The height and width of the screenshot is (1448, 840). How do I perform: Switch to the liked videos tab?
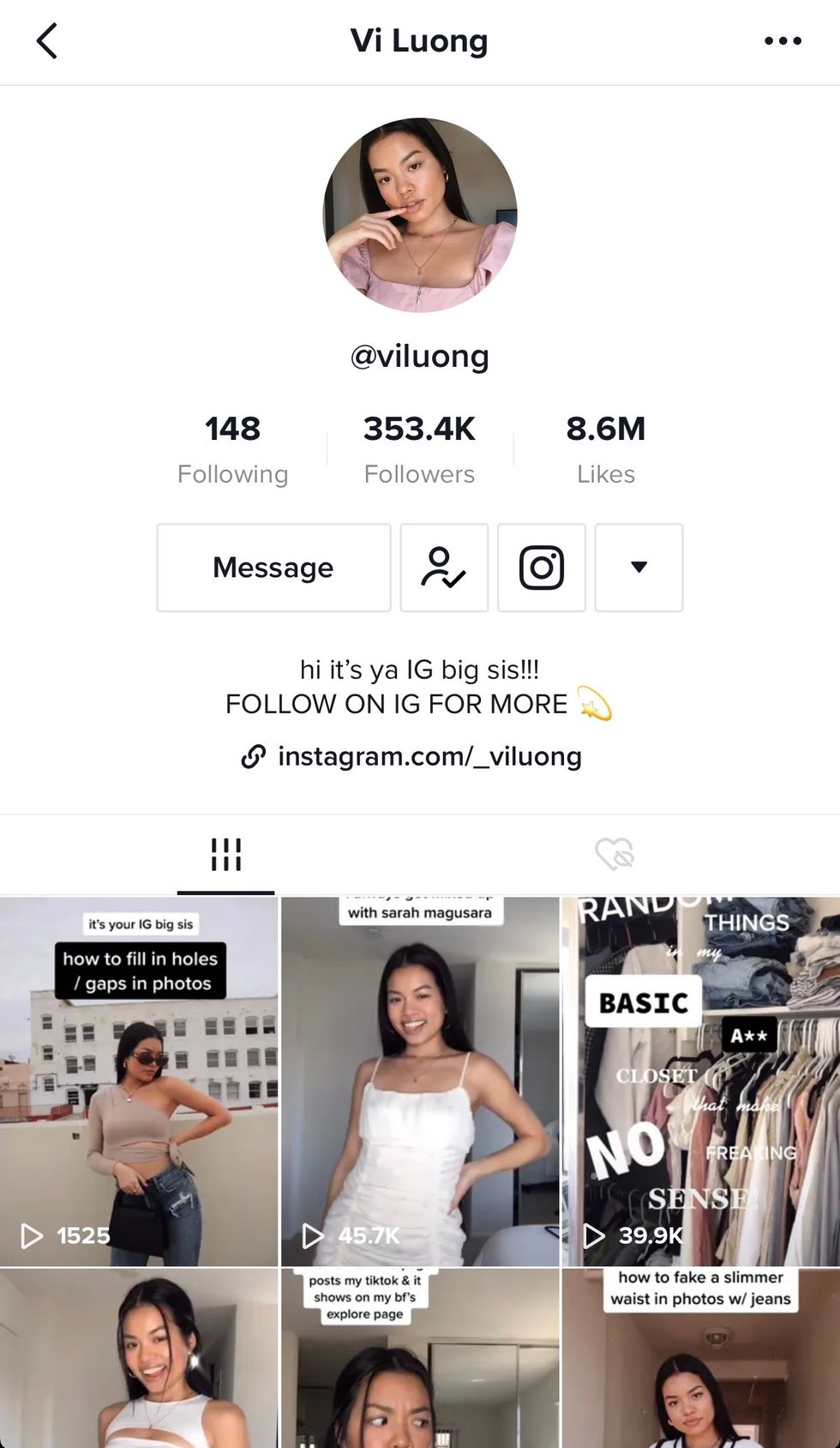coord(614,855)
